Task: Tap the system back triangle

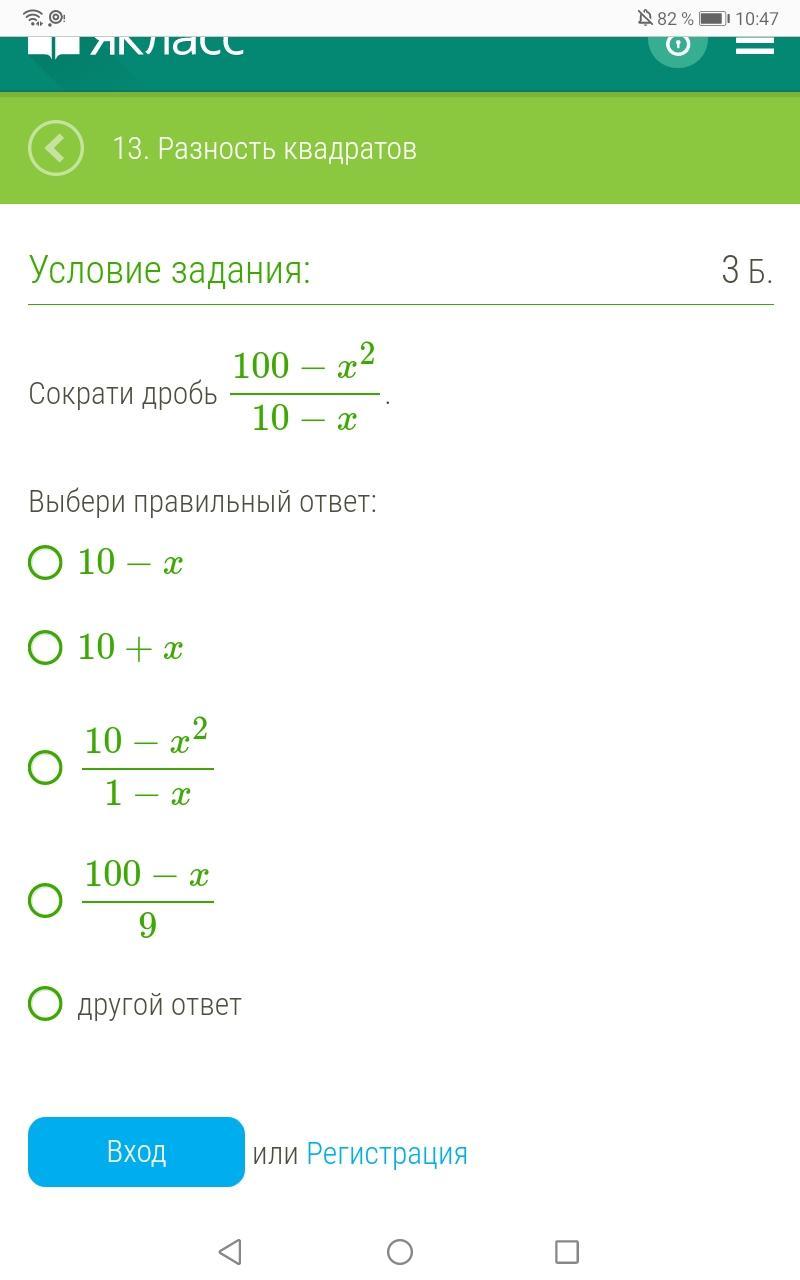Action: [230, 1251]
